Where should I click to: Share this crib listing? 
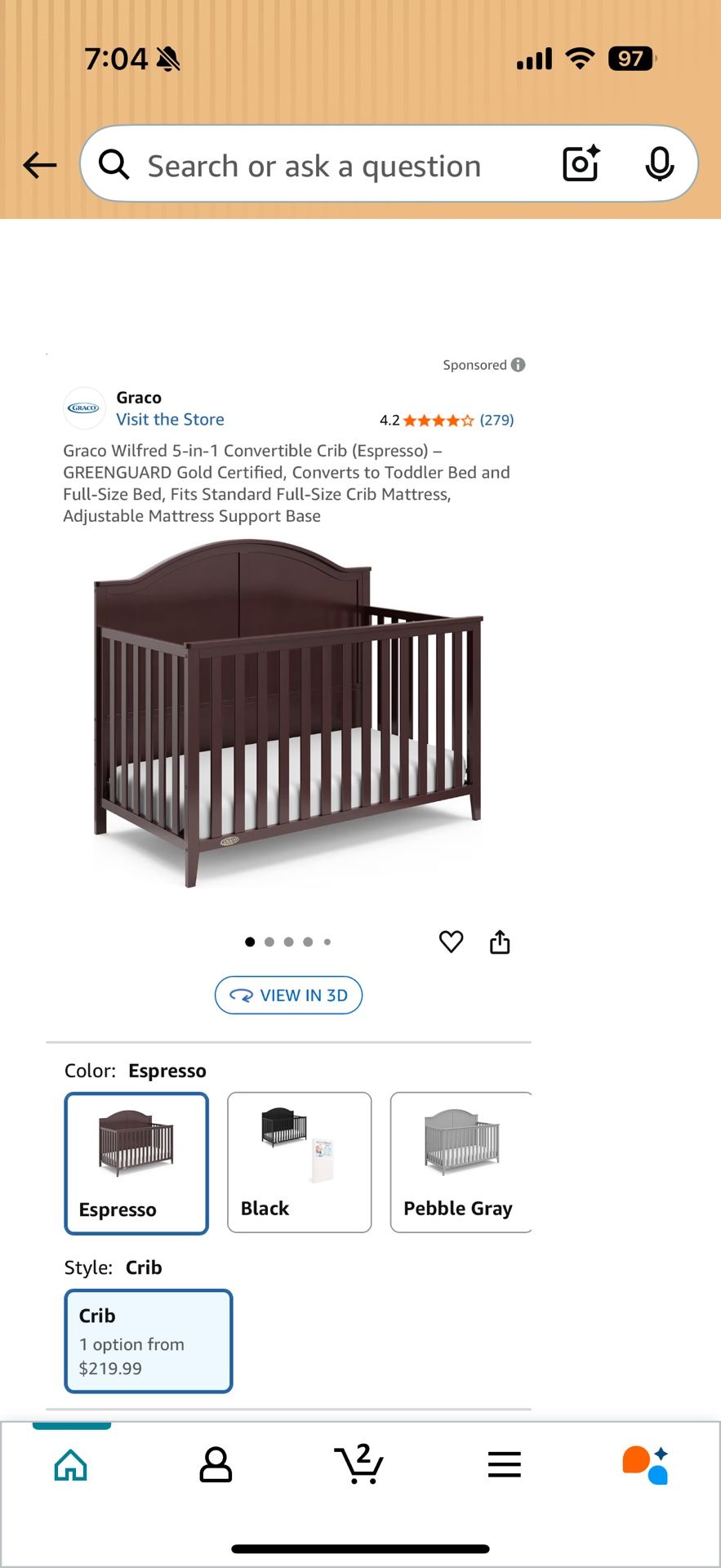(x=501, y=941)
